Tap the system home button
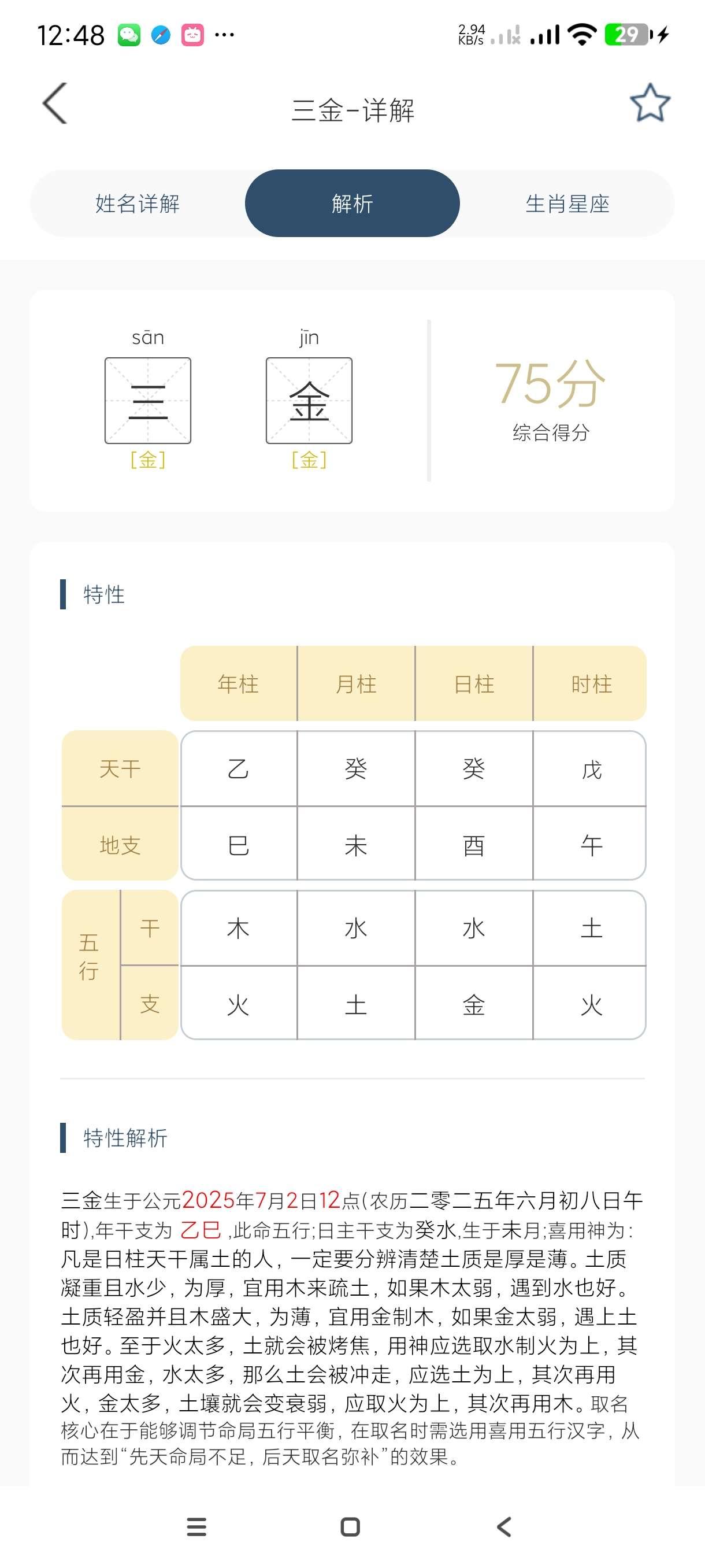This screenshot has width=705, height=1568. 350,1526
